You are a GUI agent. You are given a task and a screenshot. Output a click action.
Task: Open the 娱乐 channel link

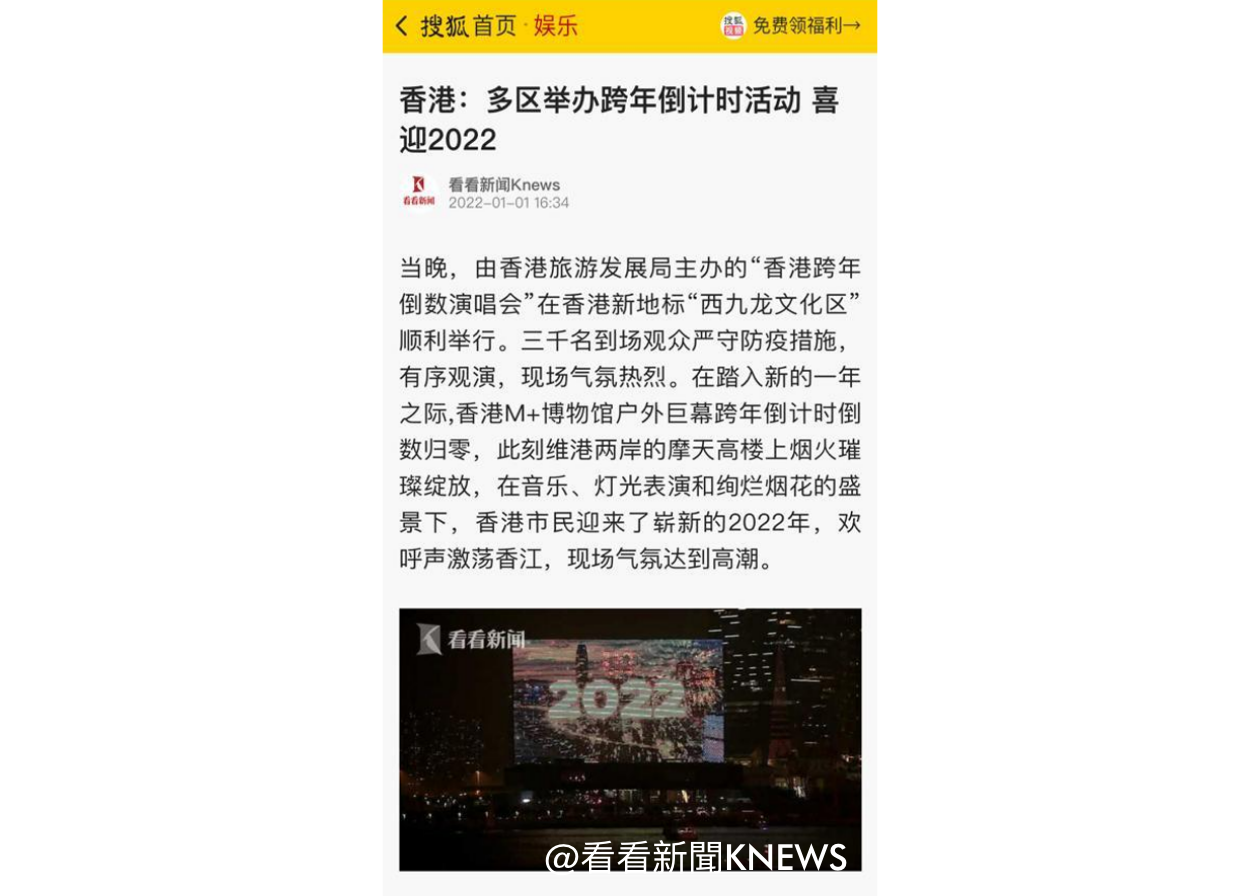[x=555, y=26]
